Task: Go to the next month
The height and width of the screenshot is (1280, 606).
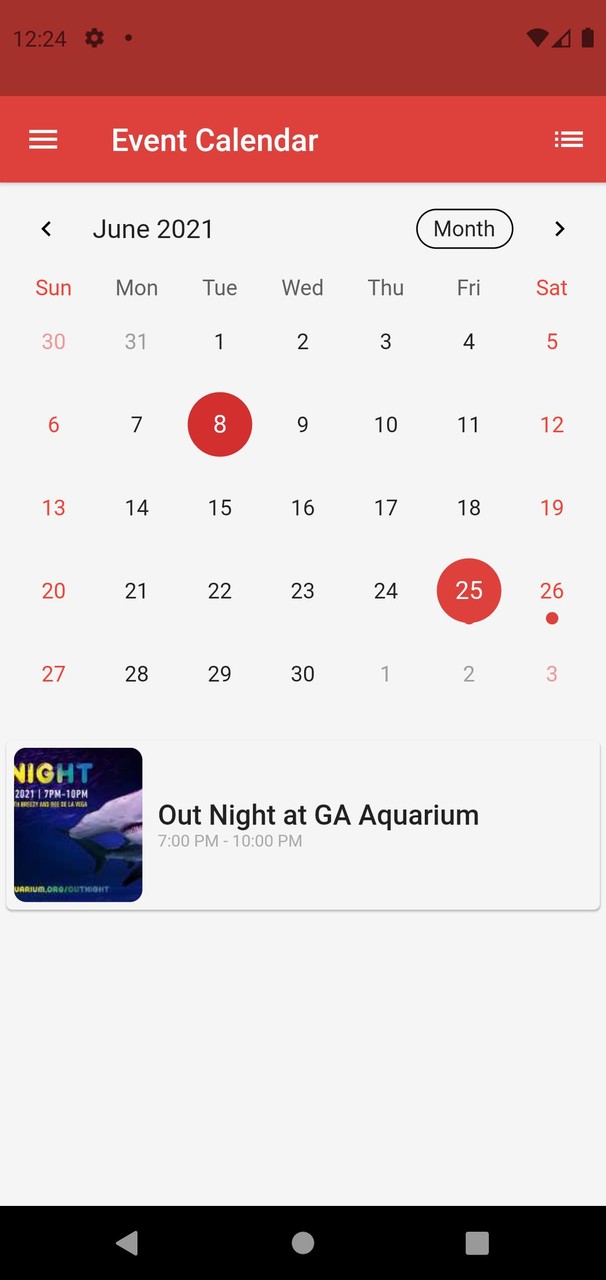Action: 559,229
